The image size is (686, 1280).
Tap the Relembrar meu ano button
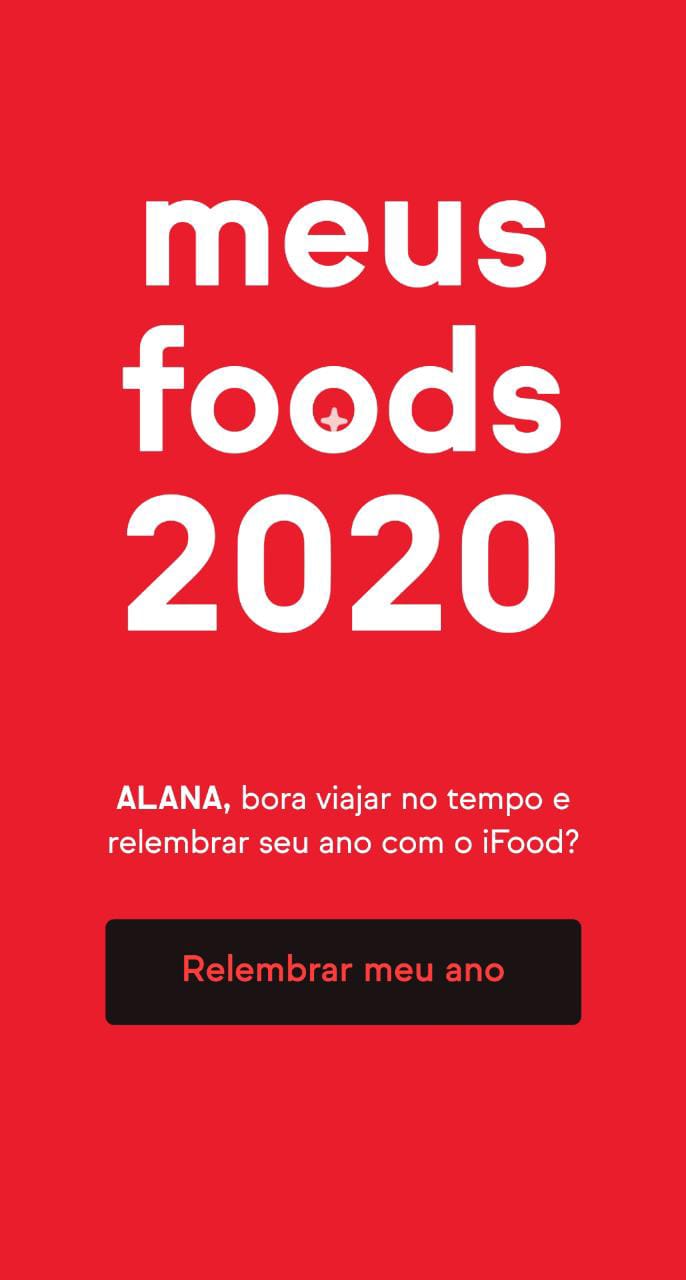tap(343, 971)
